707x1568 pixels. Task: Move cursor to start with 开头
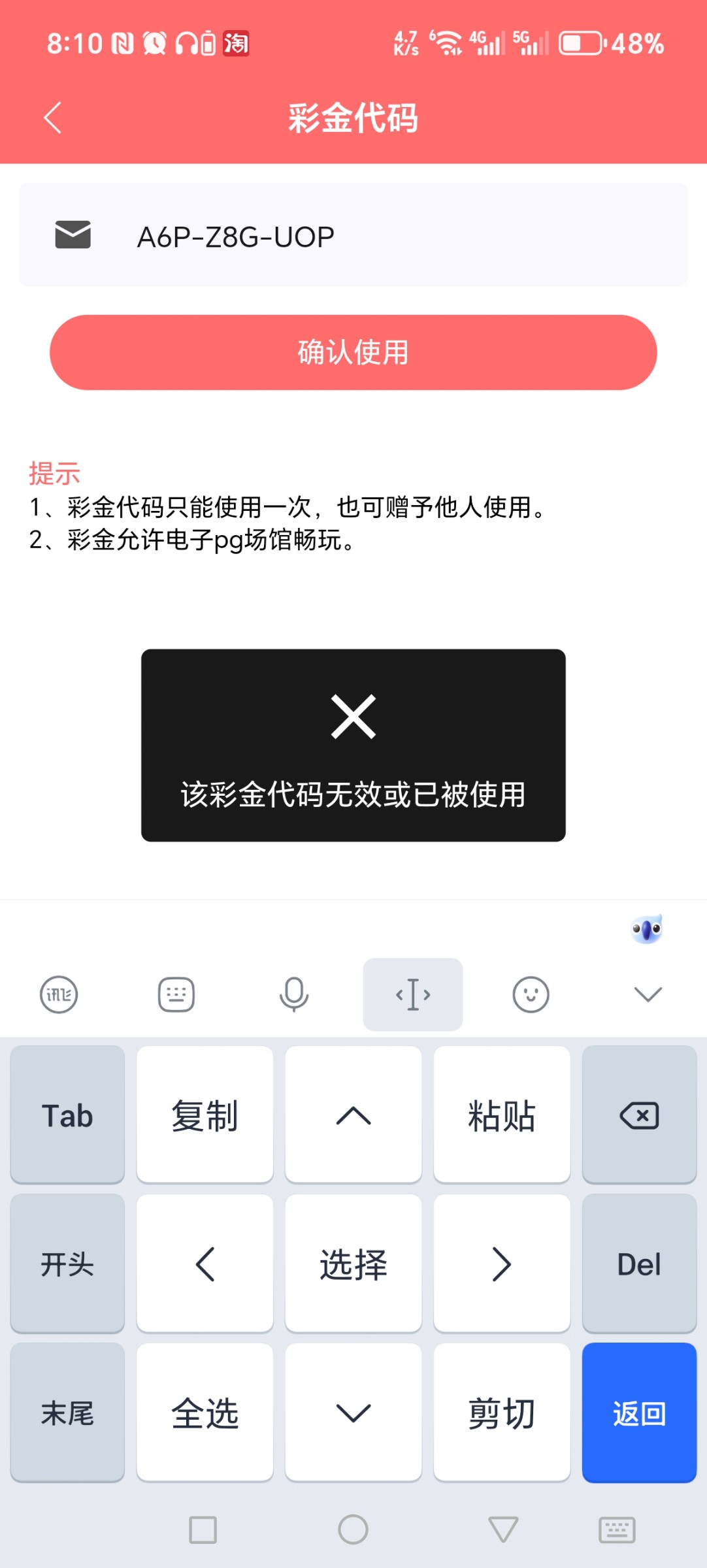tap(67, 1264)
